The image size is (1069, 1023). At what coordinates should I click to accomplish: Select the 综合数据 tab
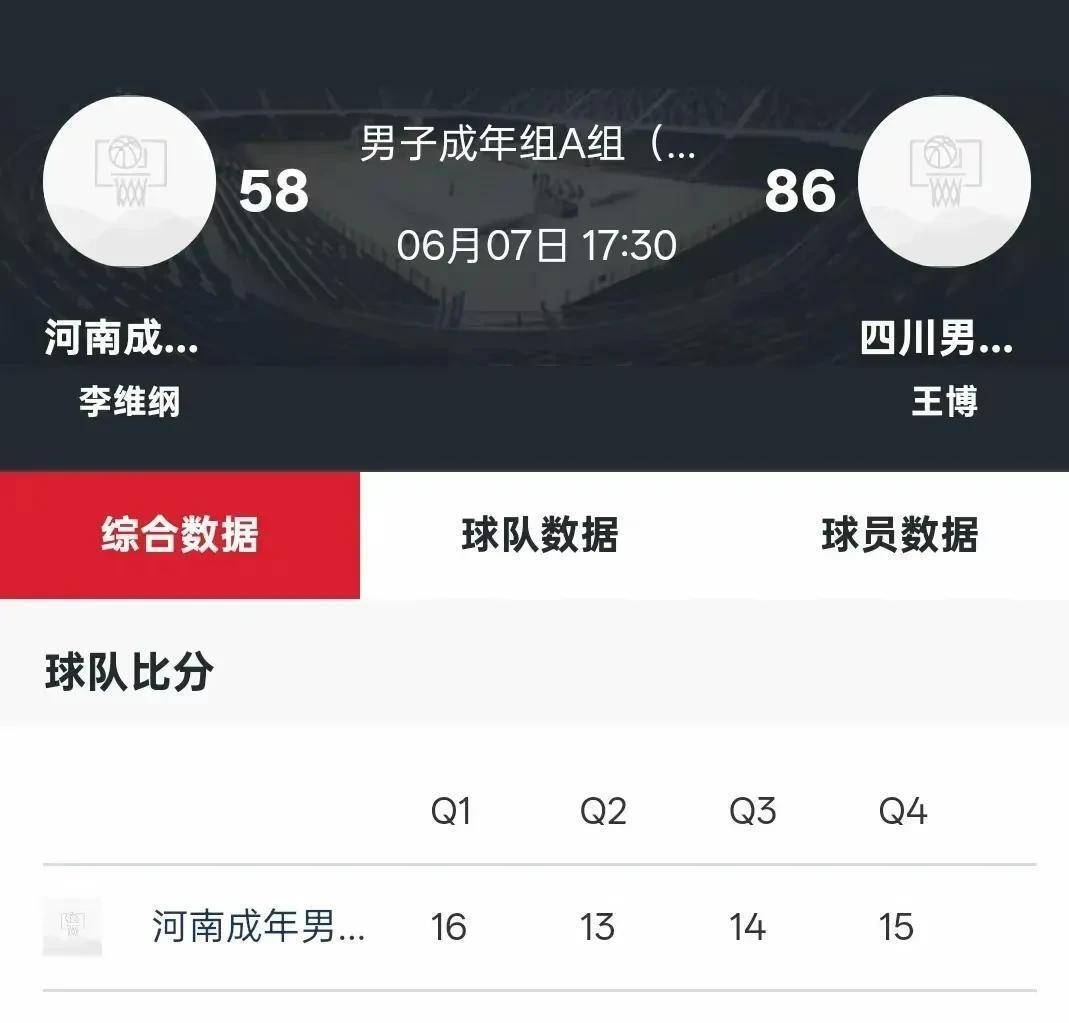[180, 535]
